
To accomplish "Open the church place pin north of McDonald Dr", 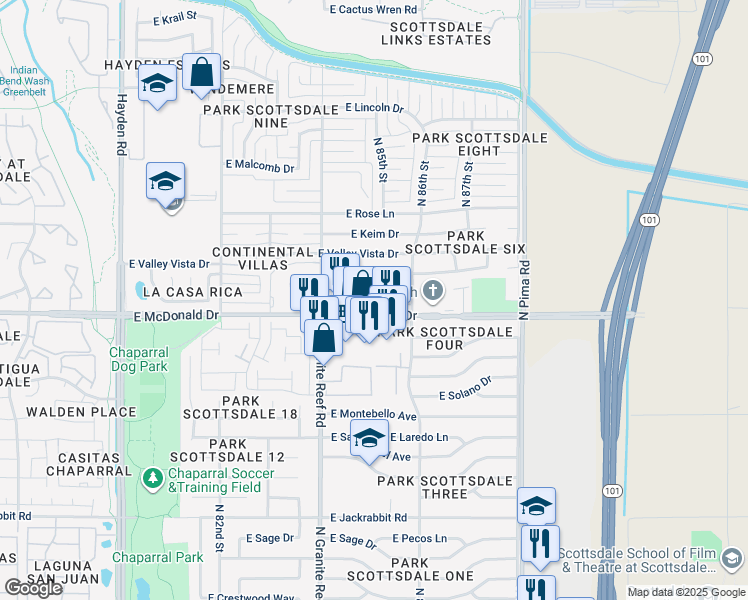I will [433, 292].
